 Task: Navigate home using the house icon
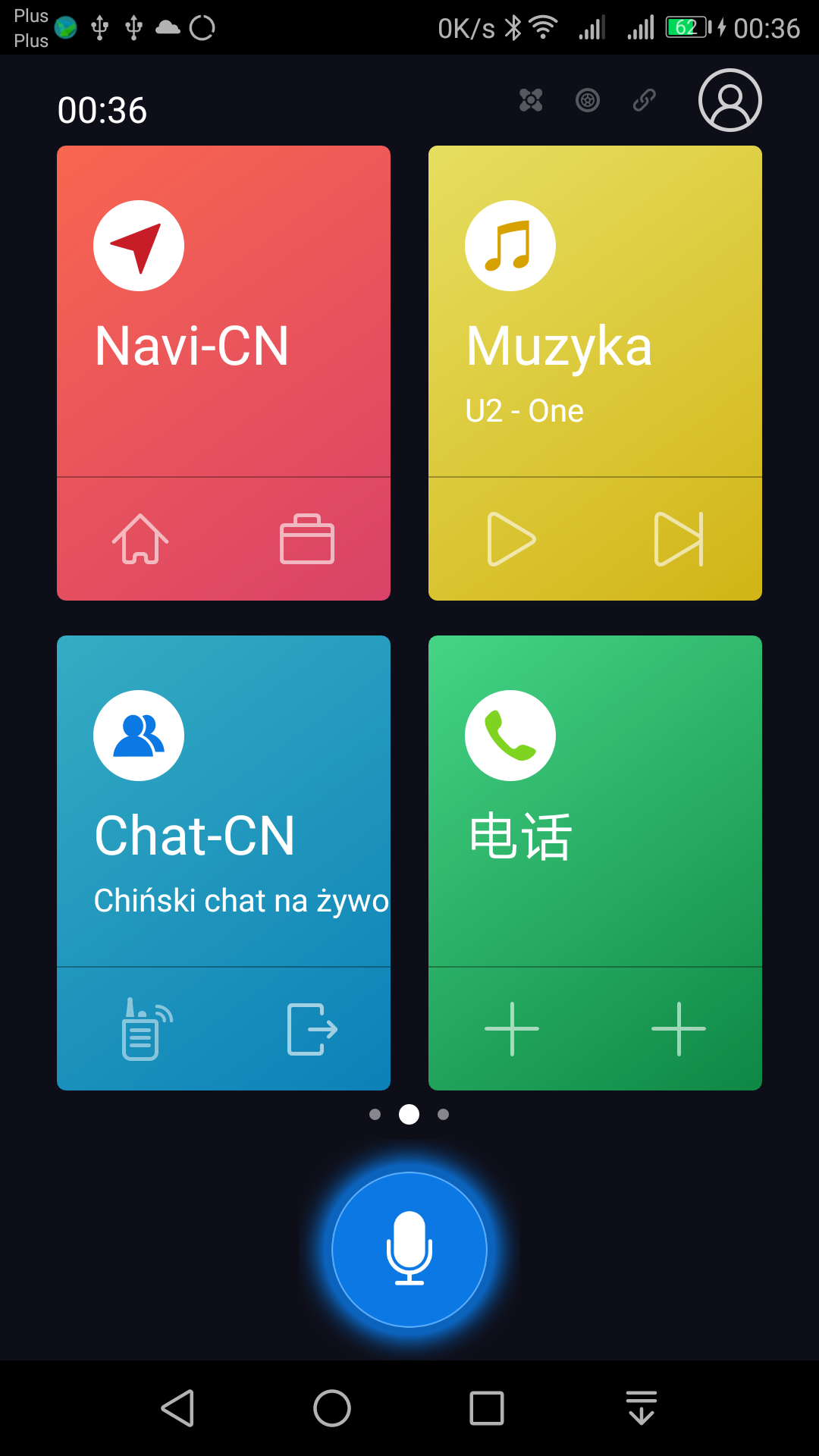[x=140, y=539]
